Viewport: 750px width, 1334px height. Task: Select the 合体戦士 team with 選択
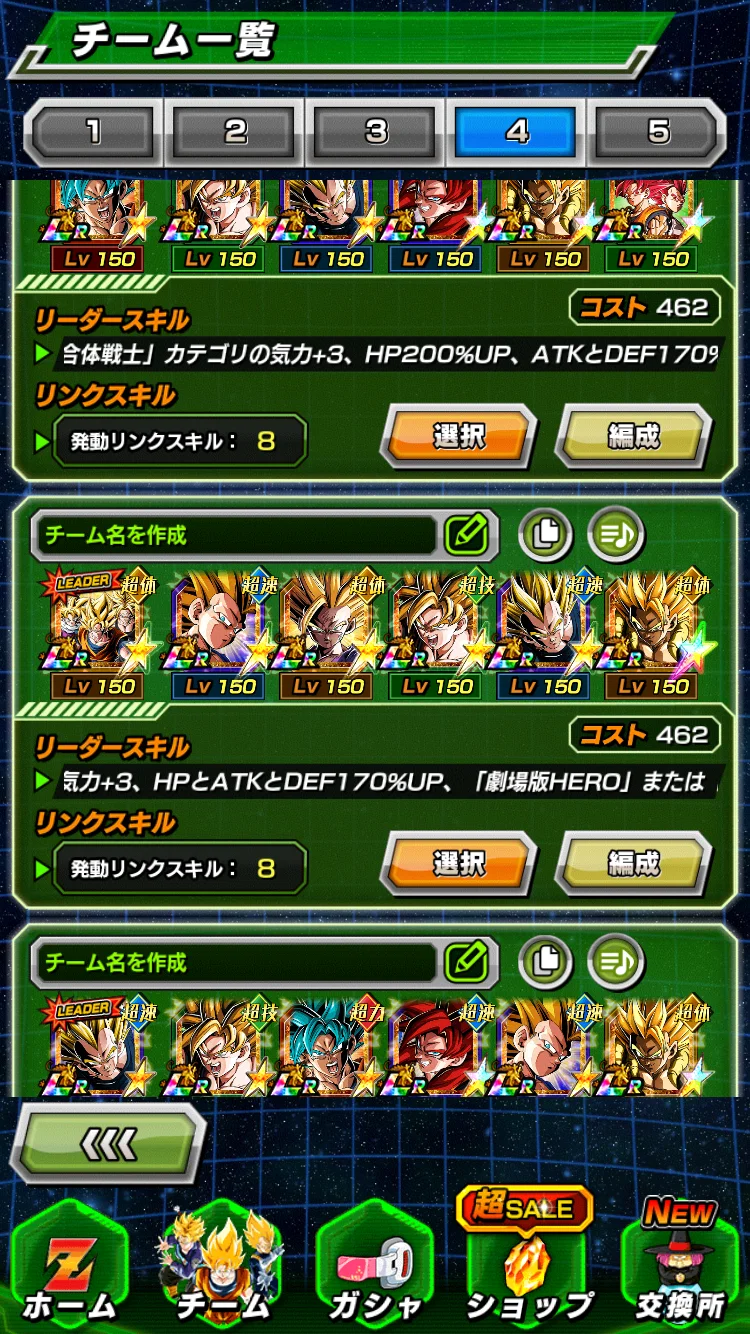[x=459, y=436]
